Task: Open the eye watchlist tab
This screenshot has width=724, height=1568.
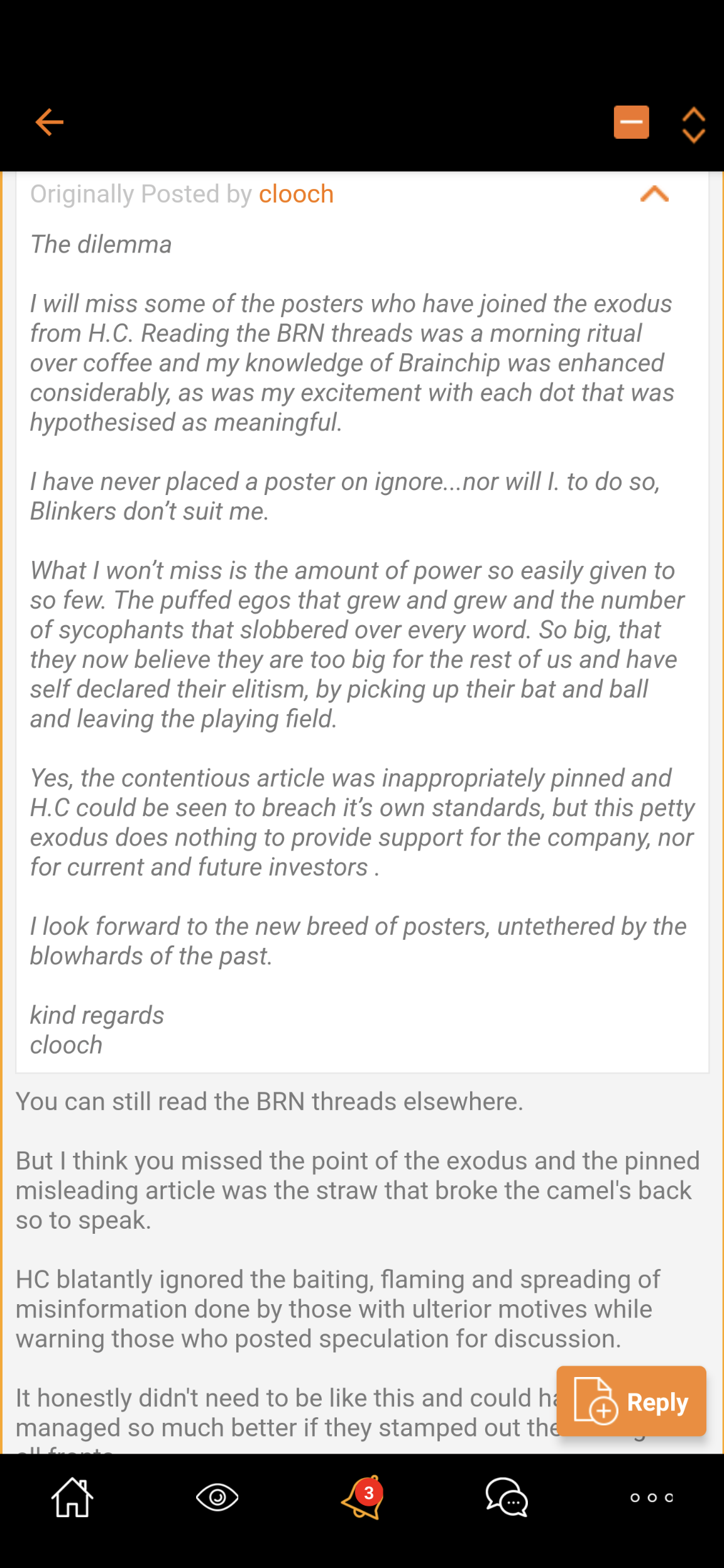Action: 217,1497
